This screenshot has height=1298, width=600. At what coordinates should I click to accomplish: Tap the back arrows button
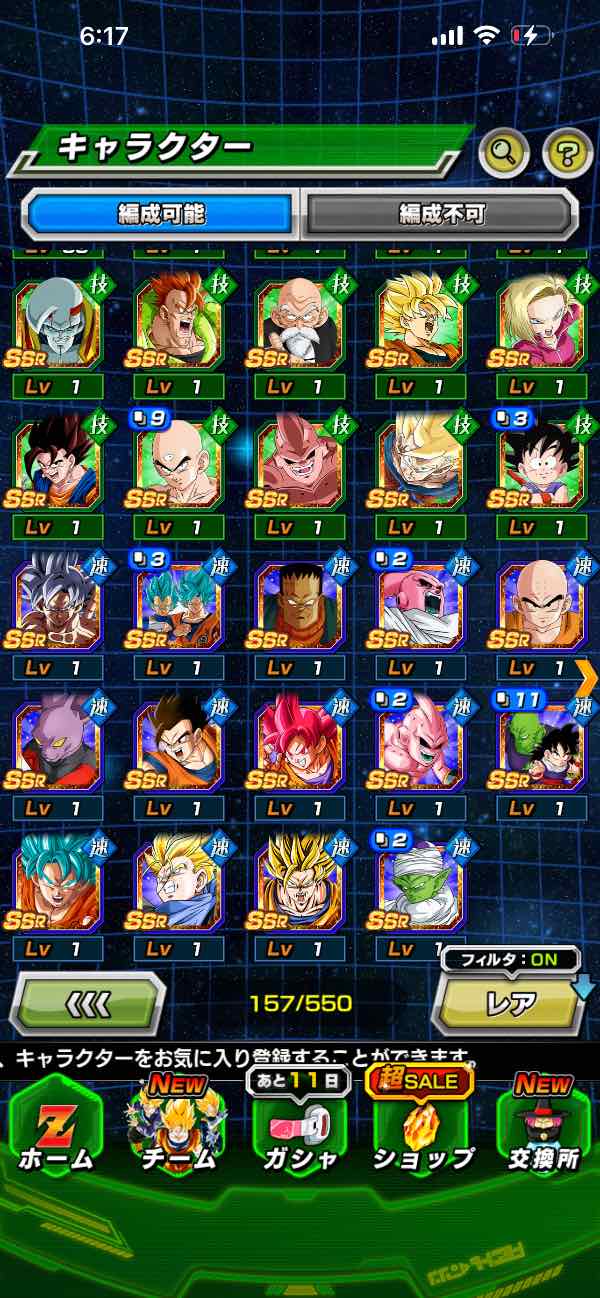pyautogui.click(x=88, y=1003)
